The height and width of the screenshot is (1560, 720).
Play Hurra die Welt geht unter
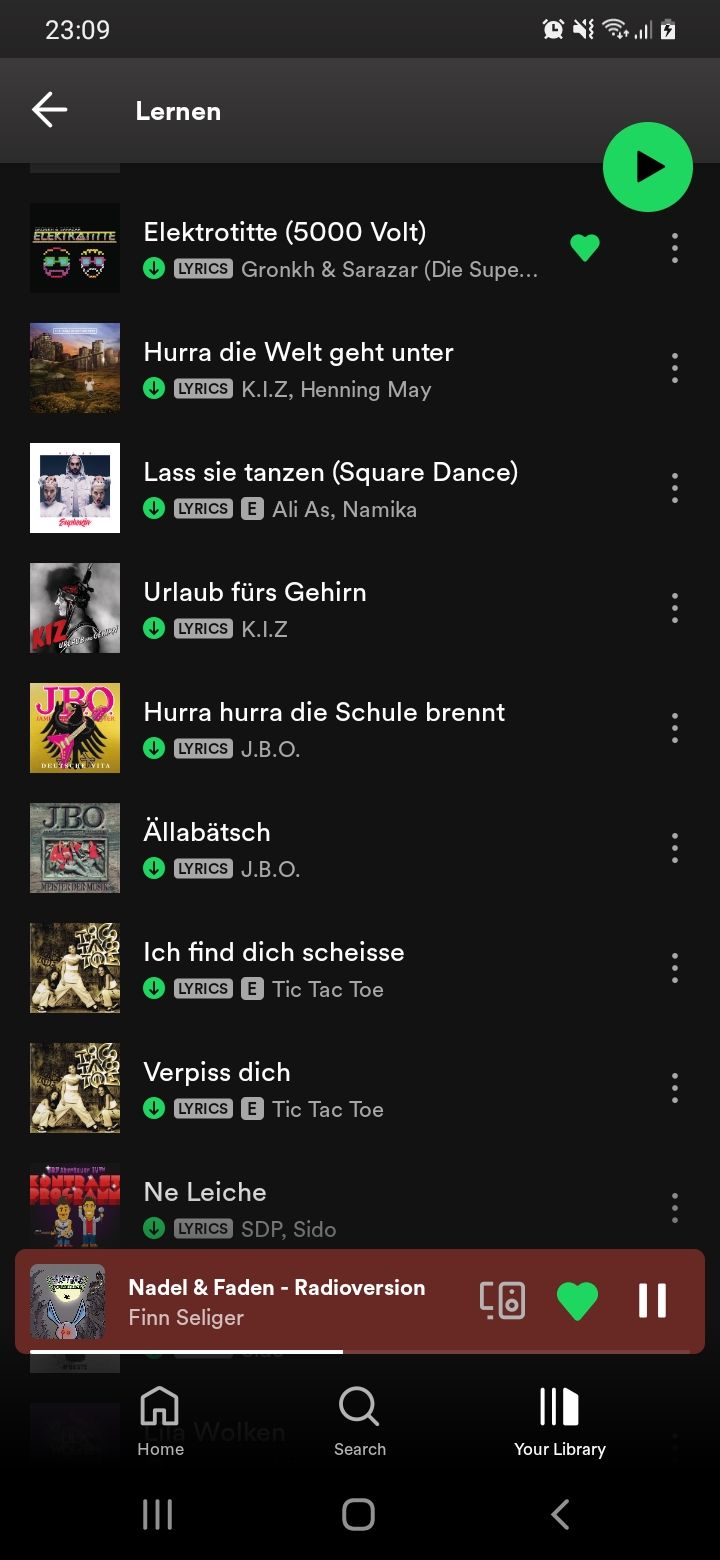298,353
